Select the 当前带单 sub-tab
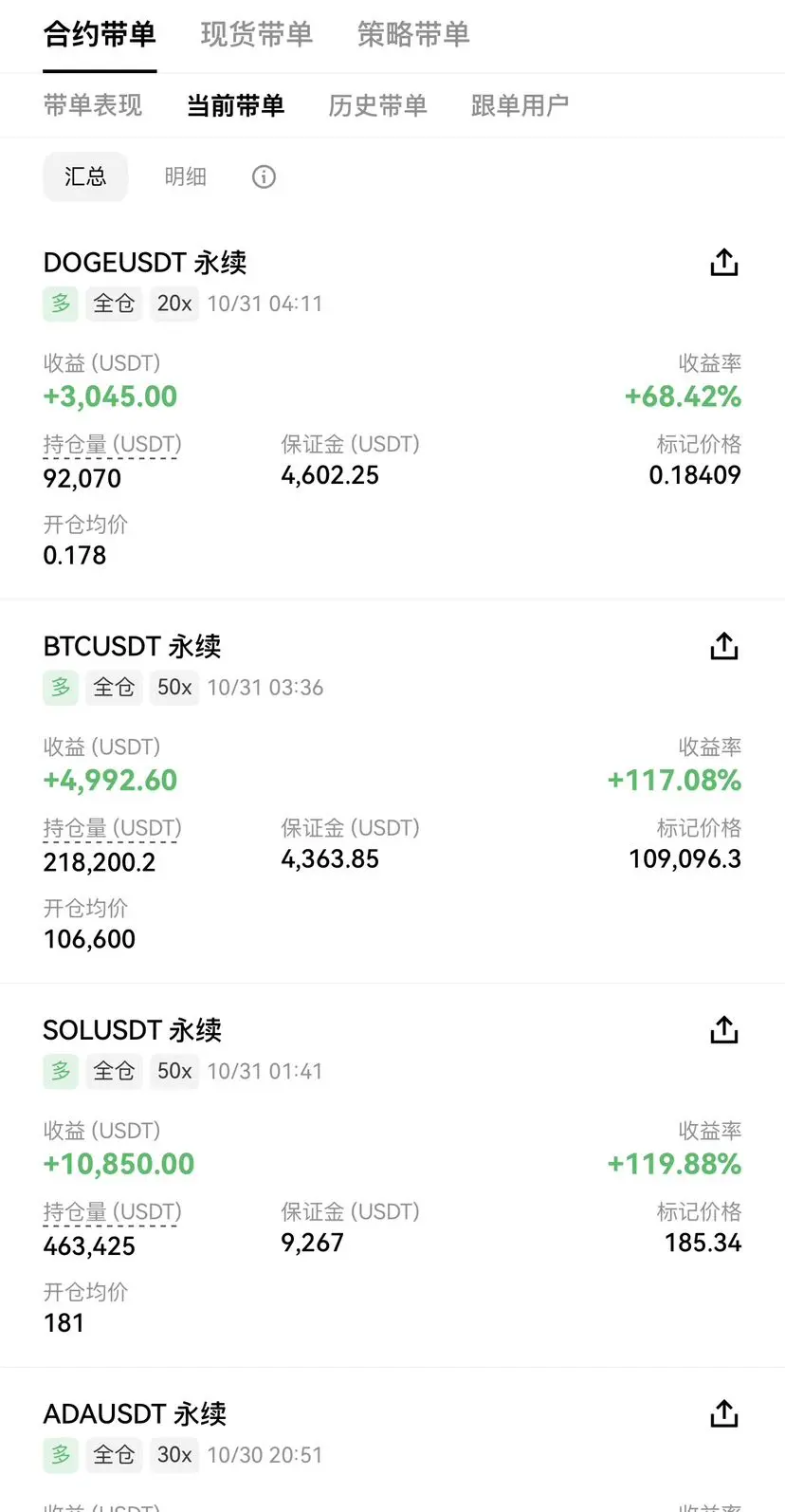The width and height of the screenshot is (785, 1512). pos(235,105)
